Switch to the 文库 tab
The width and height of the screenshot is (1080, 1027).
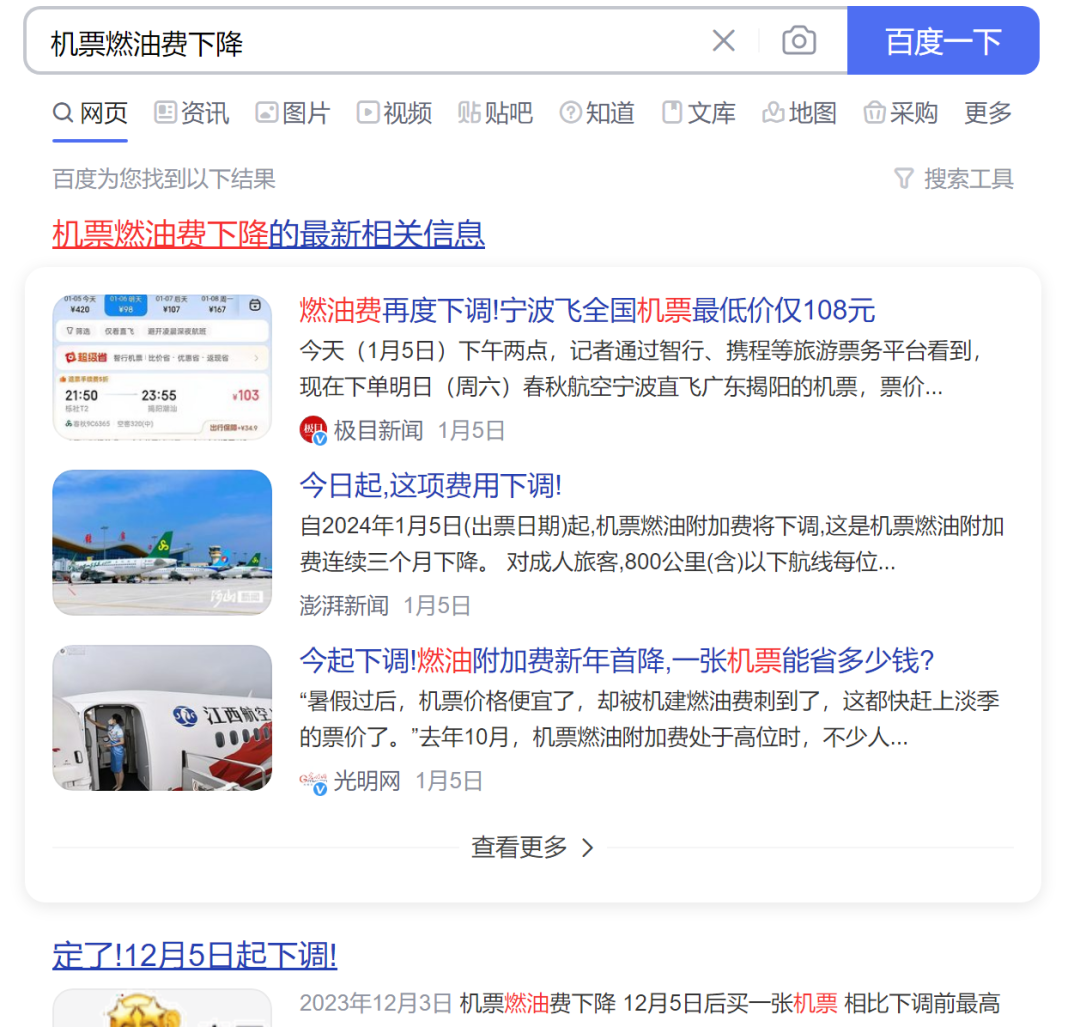700,113
